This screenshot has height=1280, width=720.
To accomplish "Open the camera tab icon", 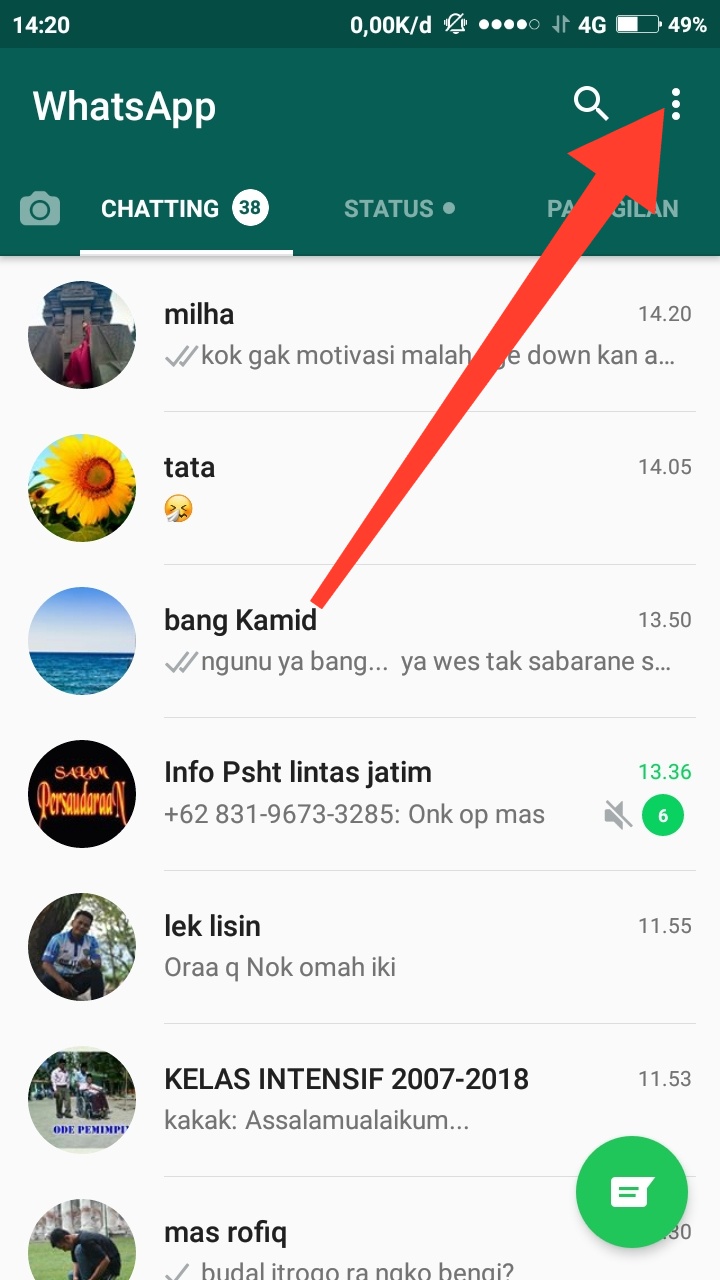I will tap(40, 209).
